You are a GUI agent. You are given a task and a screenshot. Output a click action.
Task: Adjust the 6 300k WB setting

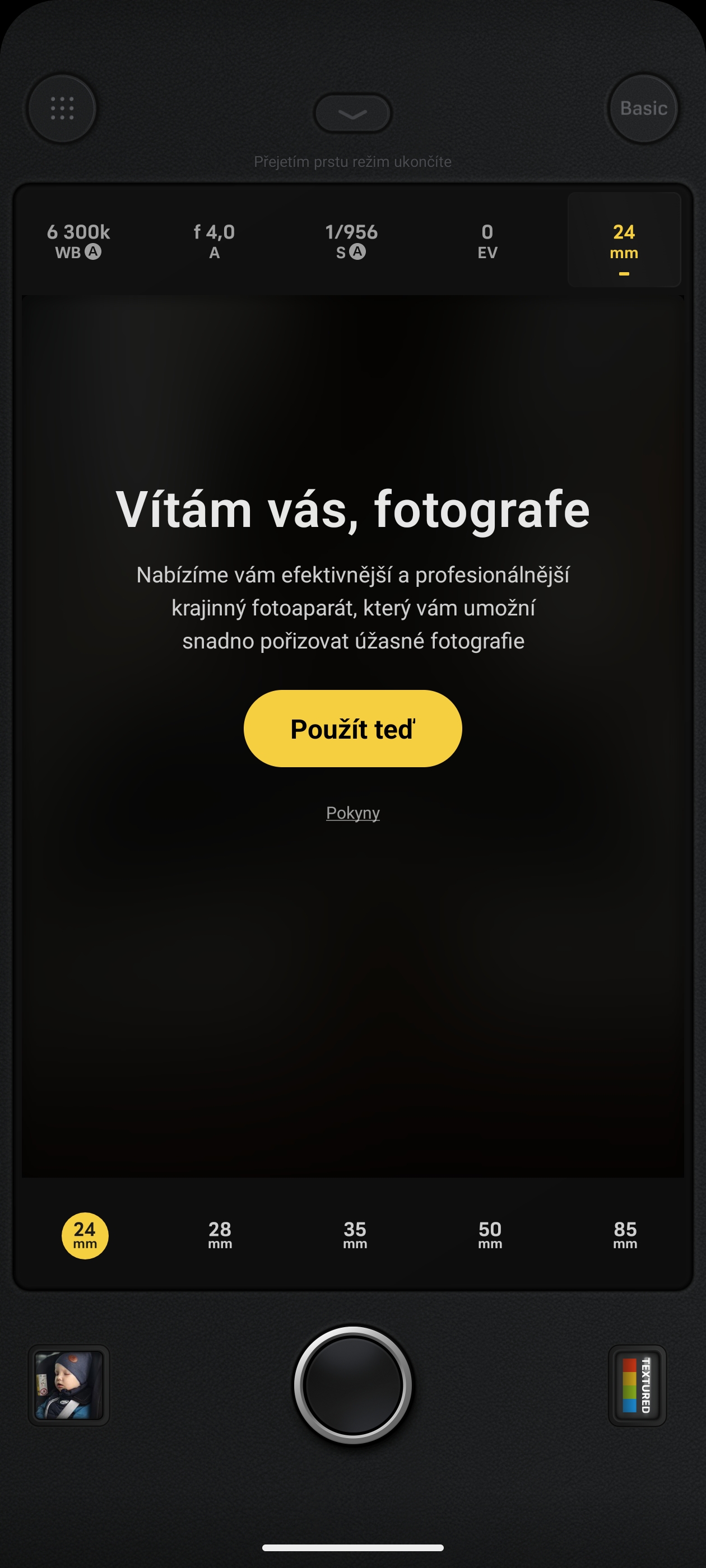(x=78, y=240)
